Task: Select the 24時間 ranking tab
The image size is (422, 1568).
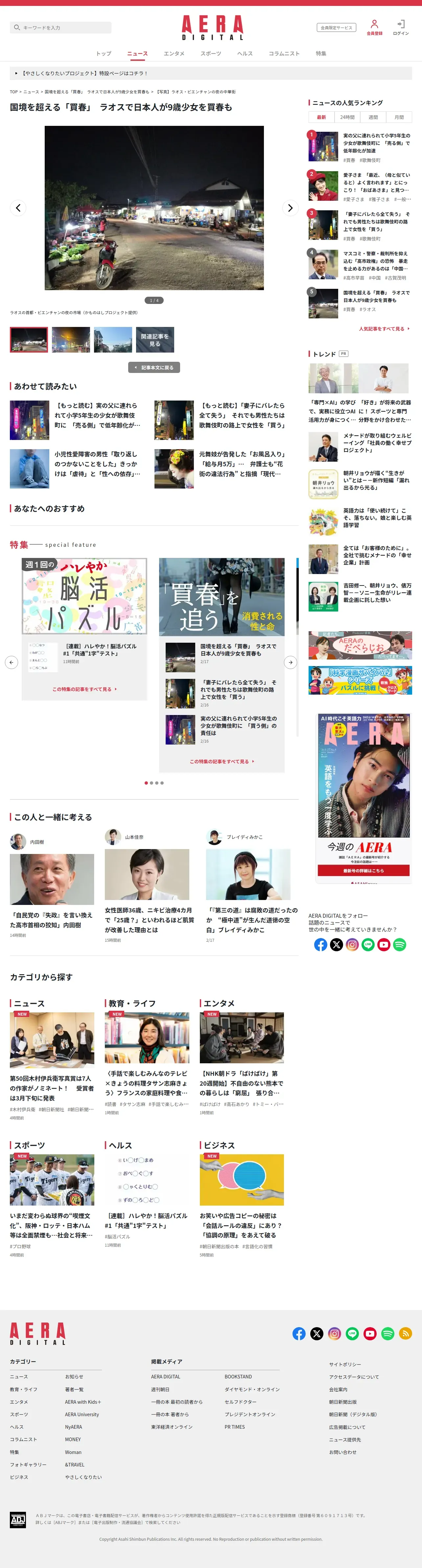Action: point(347,117)
